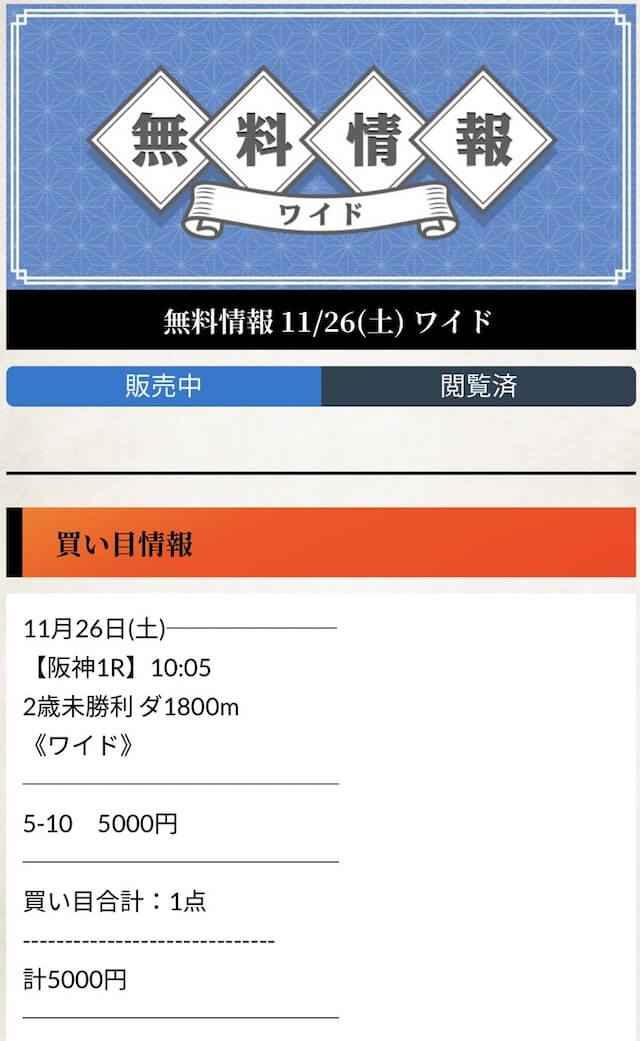Switch to the 閲覧済 segment

(479, 386)
